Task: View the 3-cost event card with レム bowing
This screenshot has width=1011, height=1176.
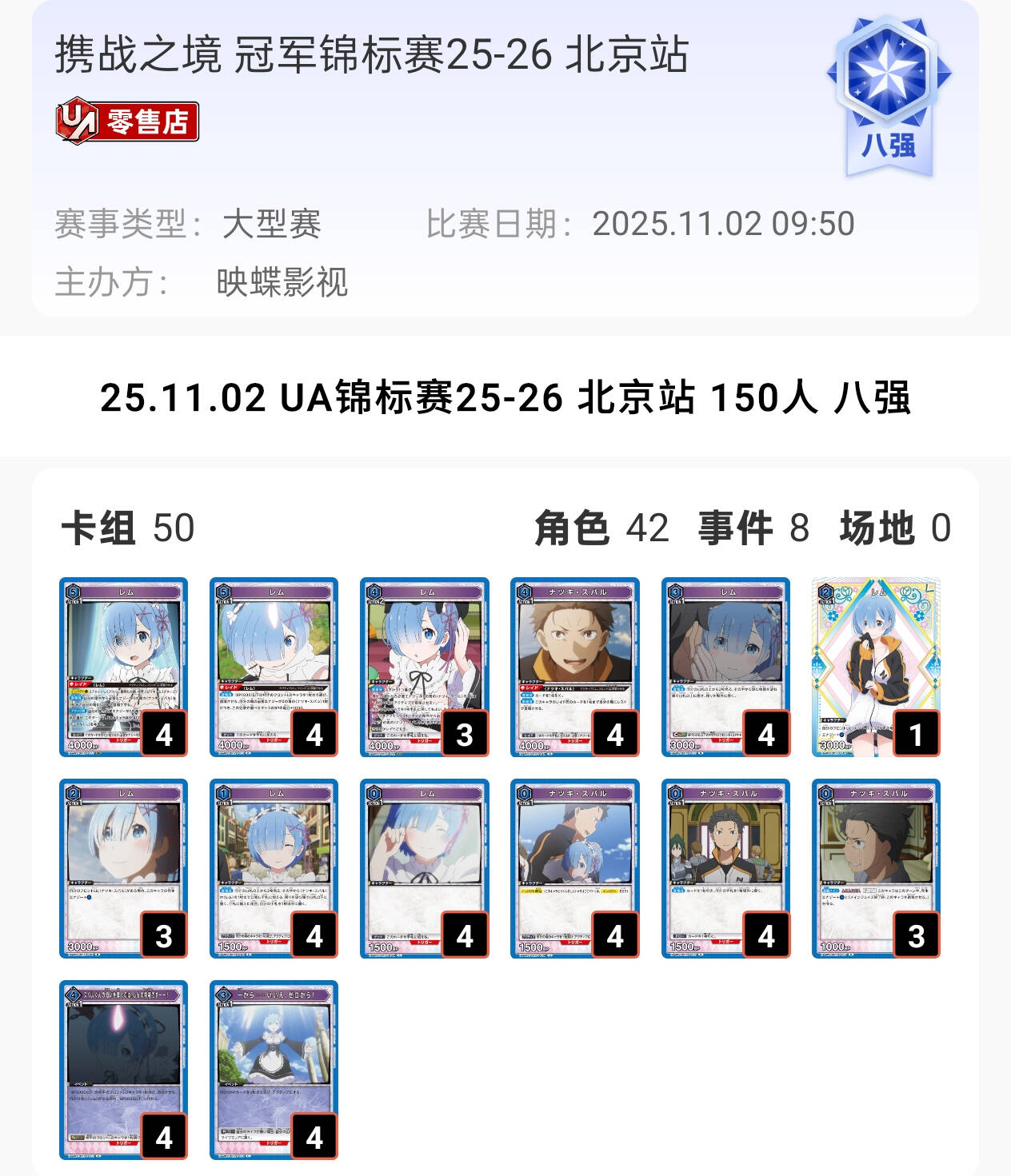Action: coord(274,1069)
